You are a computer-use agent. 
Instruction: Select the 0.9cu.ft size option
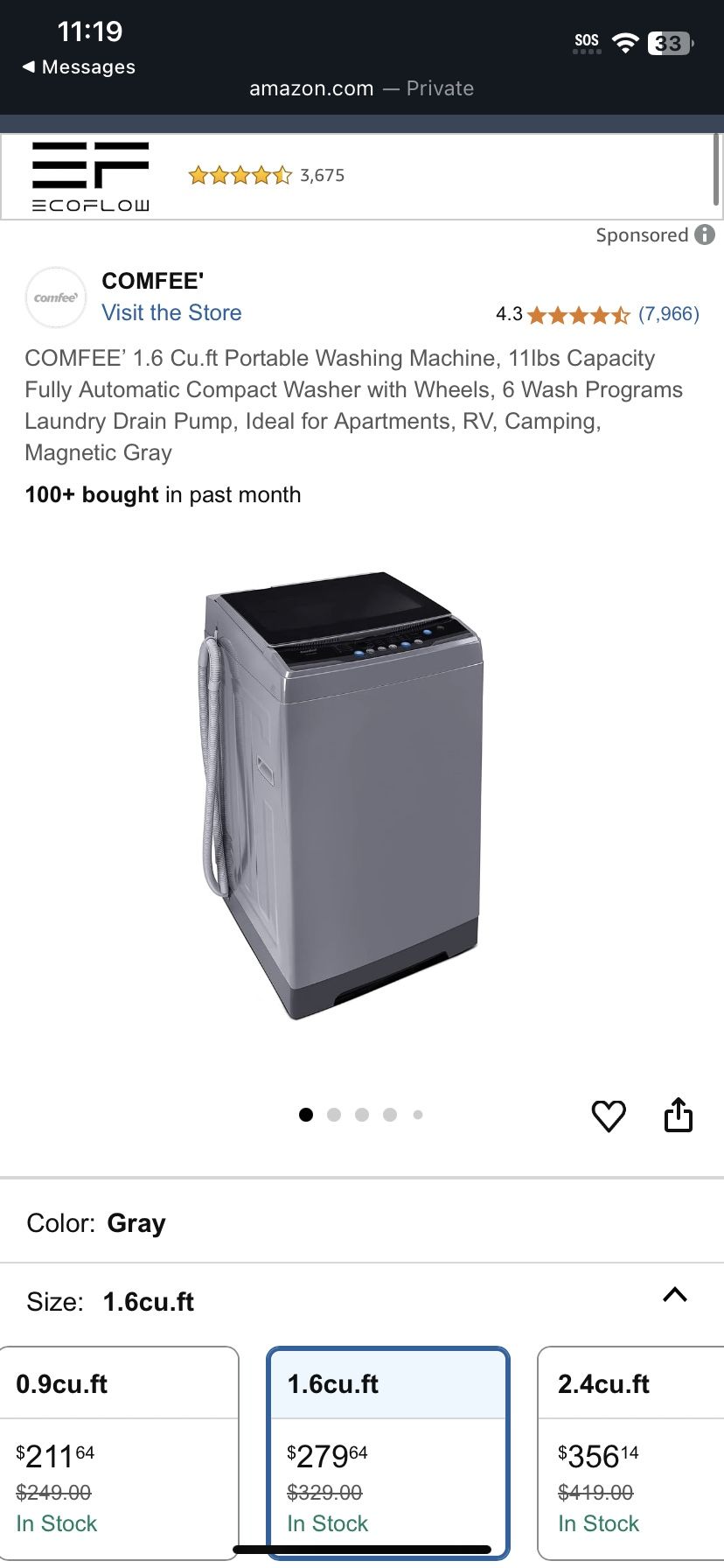point(119,1448)
